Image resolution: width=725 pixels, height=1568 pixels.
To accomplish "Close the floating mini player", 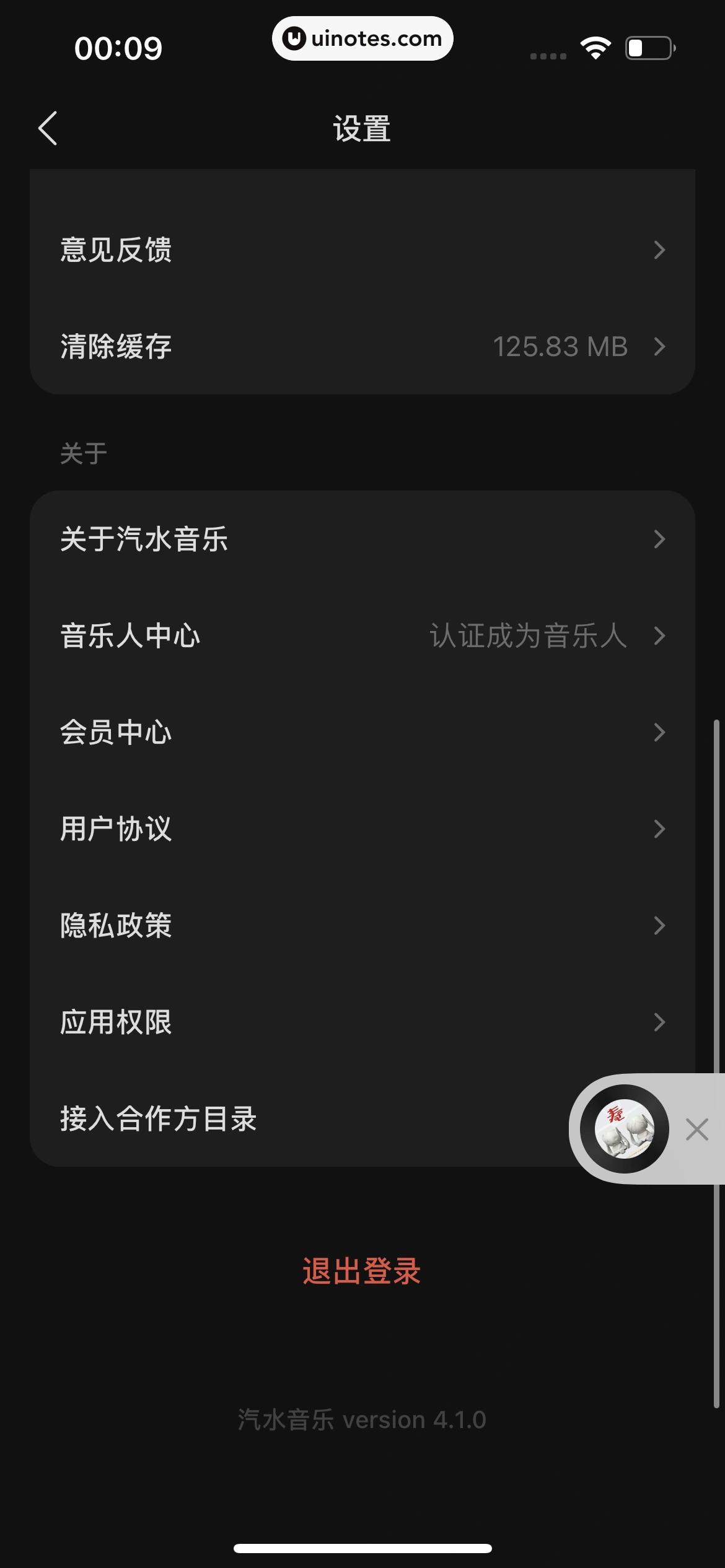I will 697,1130.
